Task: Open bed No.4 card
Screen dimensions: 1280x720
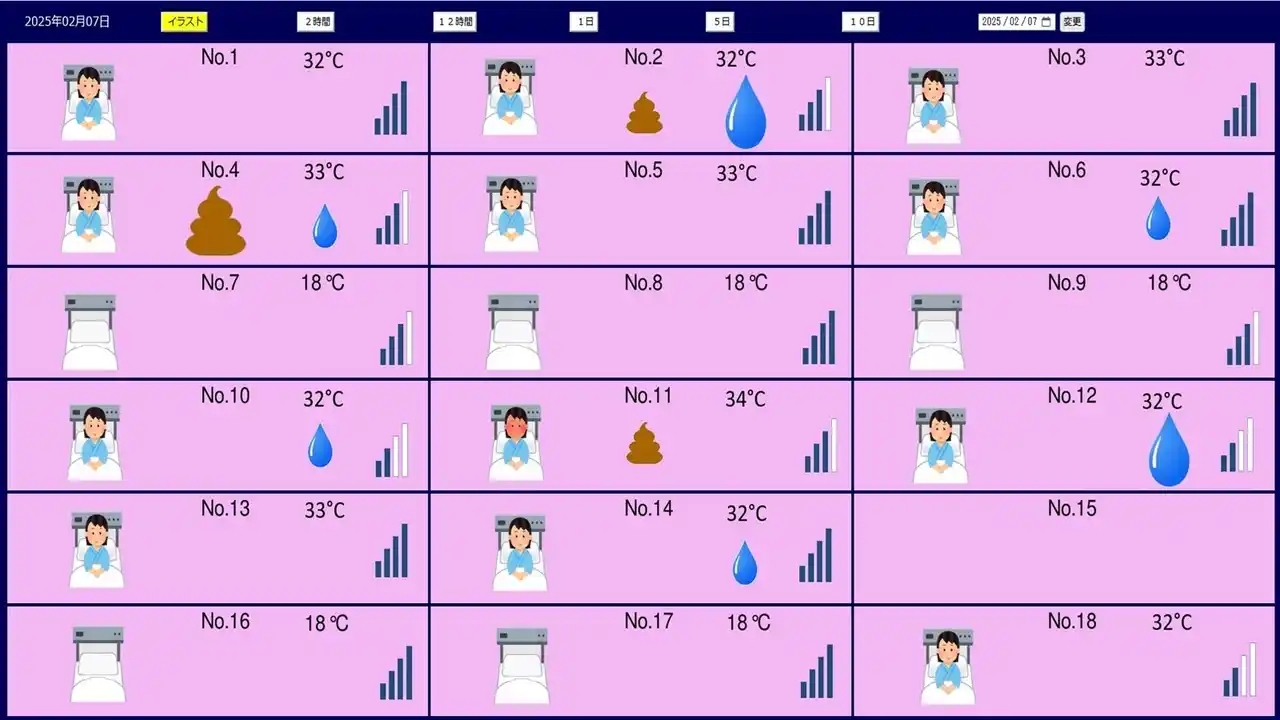Action: (x=218, y=210)
